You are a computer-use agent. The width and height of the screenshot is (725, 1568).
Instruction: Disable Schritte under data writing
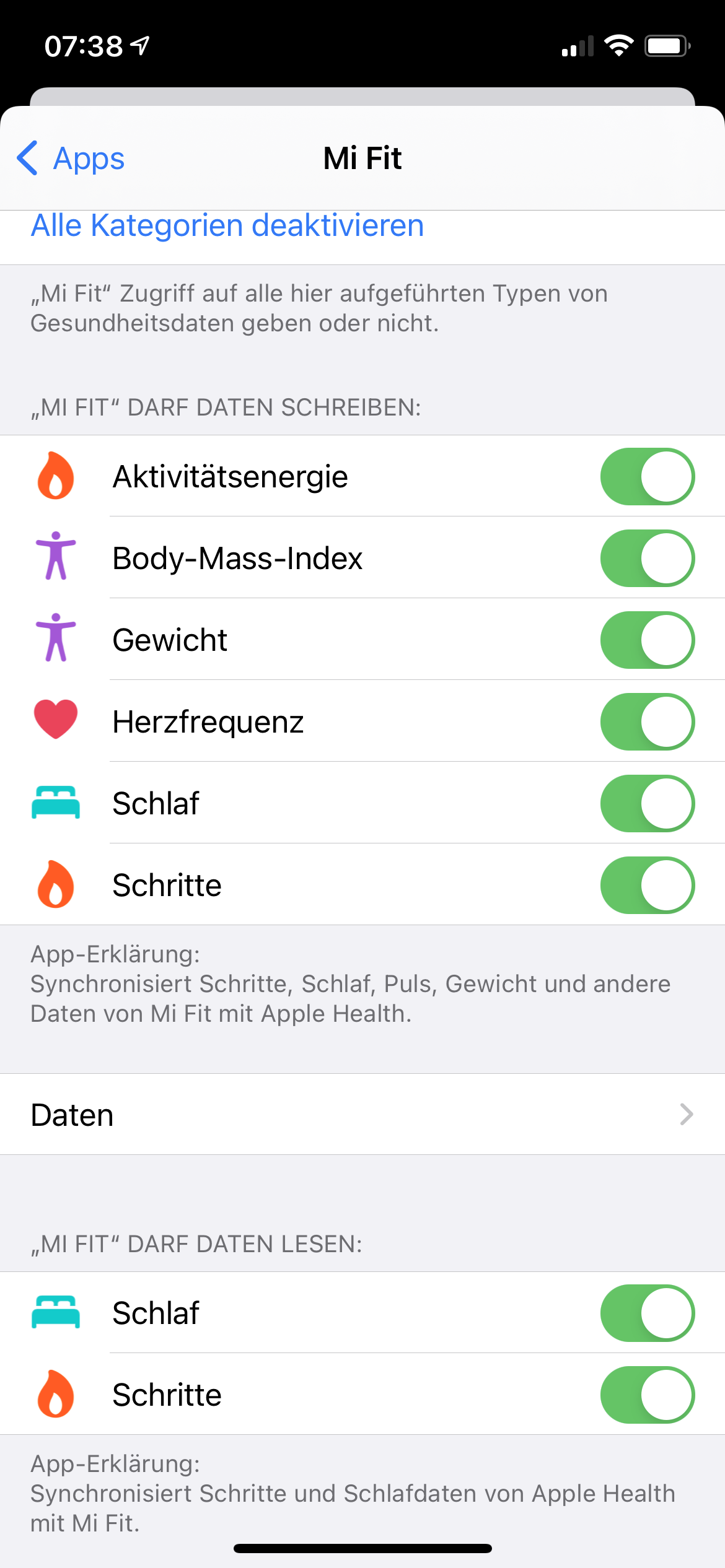(x=647, y=886)
